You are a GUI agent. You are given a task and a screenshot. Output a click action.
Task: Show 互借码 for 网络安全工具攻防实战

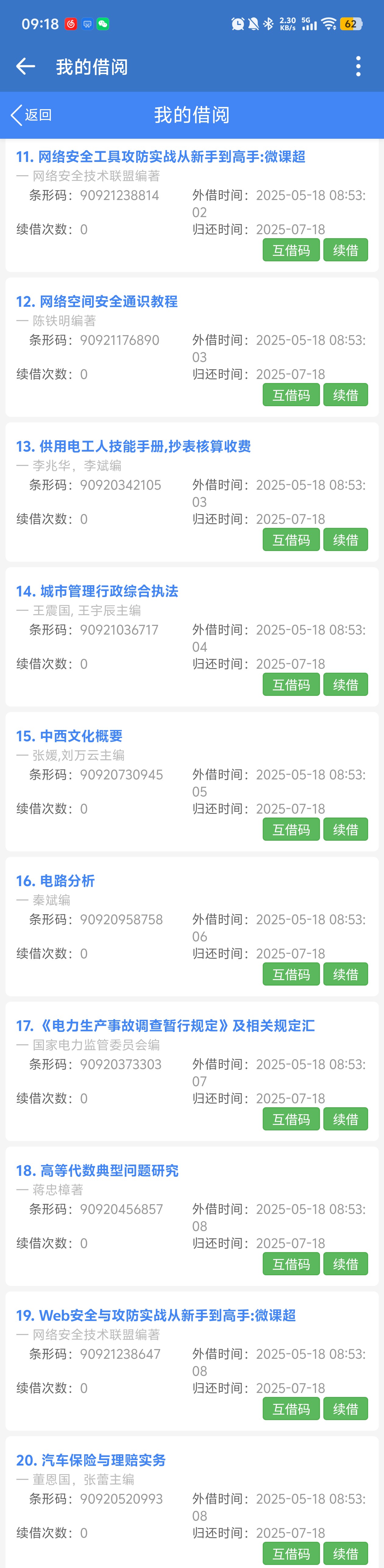coord(291,250)
